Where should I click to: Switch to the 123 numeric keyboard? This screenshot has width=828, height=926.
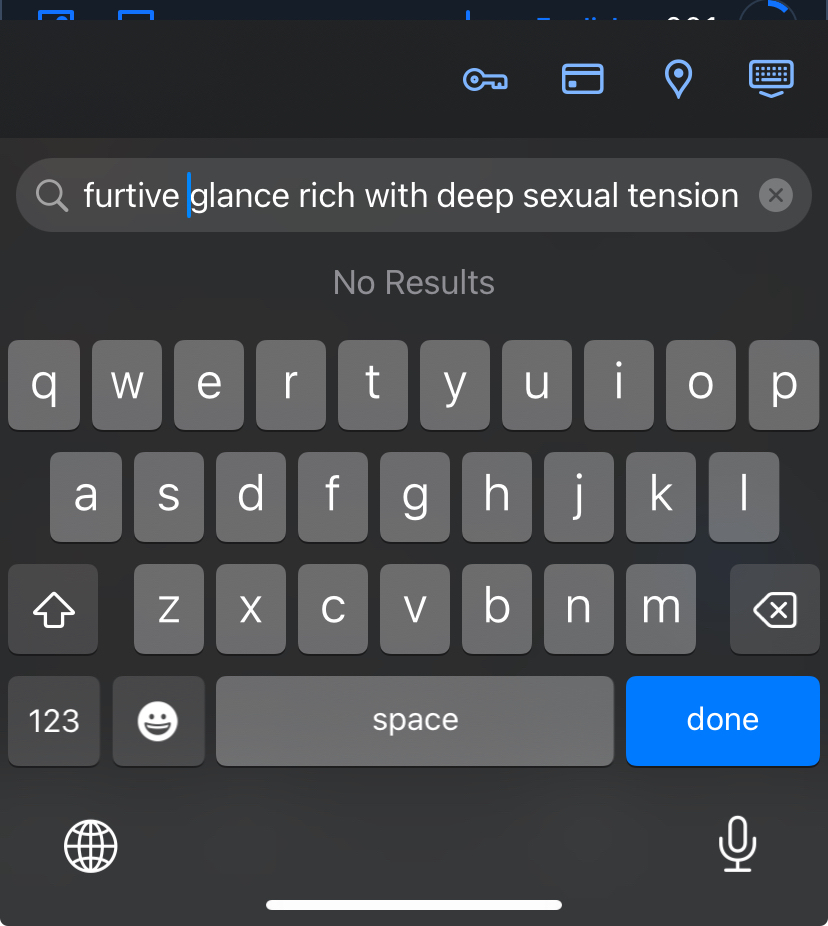click(x=54, y=720)
